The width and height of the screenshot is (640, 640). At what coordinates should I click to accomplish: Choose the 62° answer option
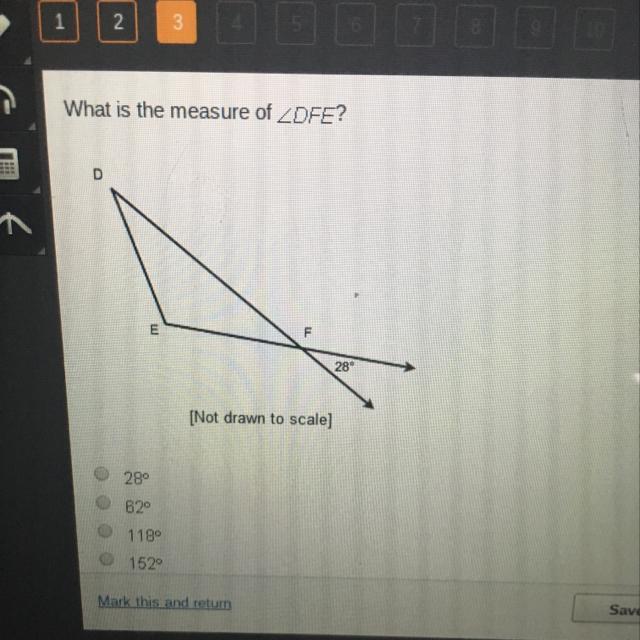(x=104, y=502)
